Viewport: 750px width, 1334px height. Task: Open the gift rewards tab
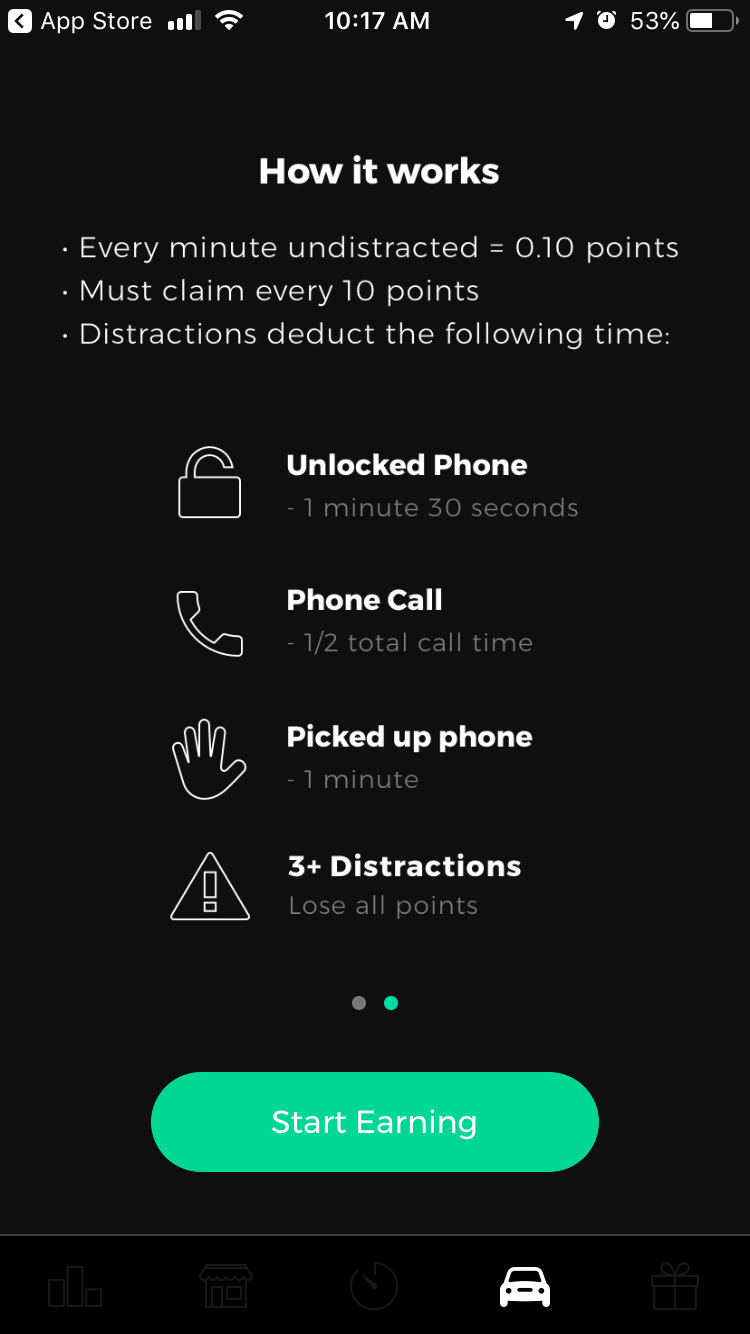coord(675,1285)
